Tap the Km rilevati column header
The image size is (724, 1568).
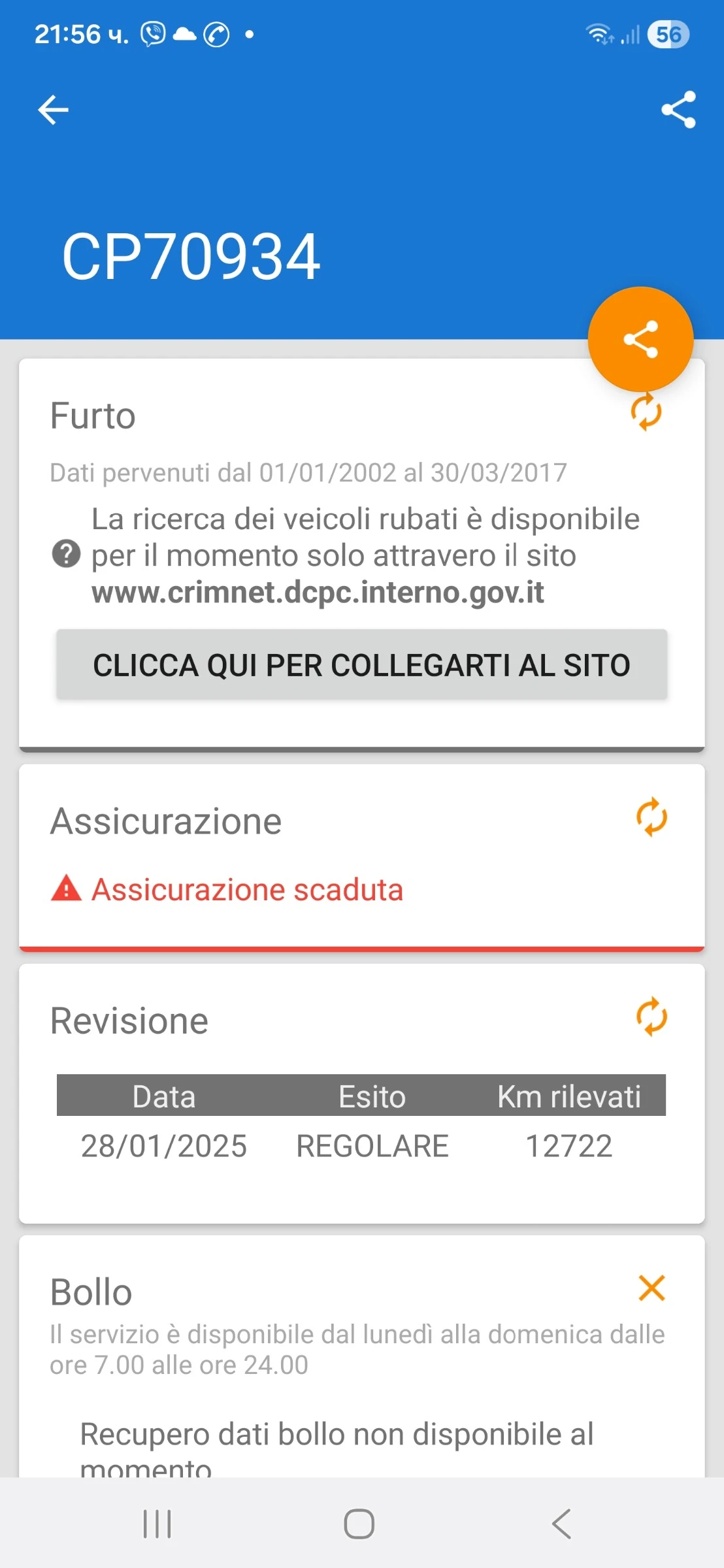(x=569, y=1096)
